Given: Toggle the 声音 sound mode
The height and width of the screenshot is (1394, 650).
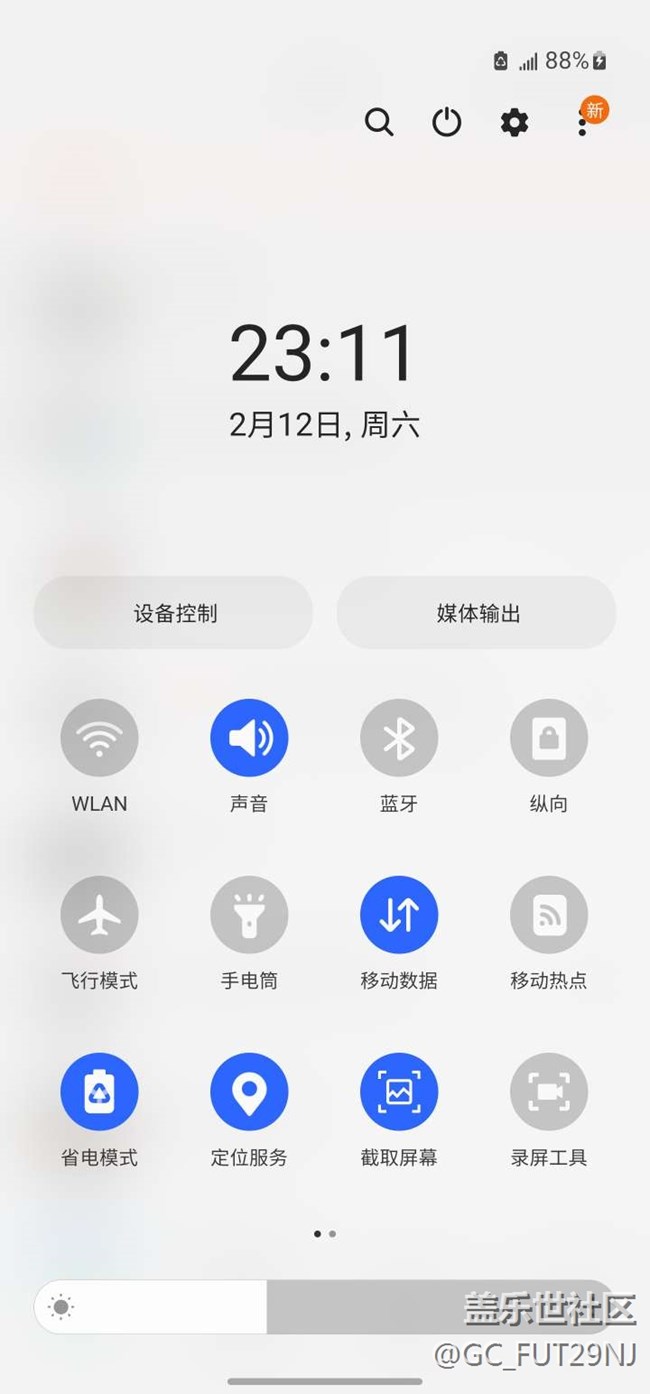Looking at the screenshot, I should click(x=249, y=738).
